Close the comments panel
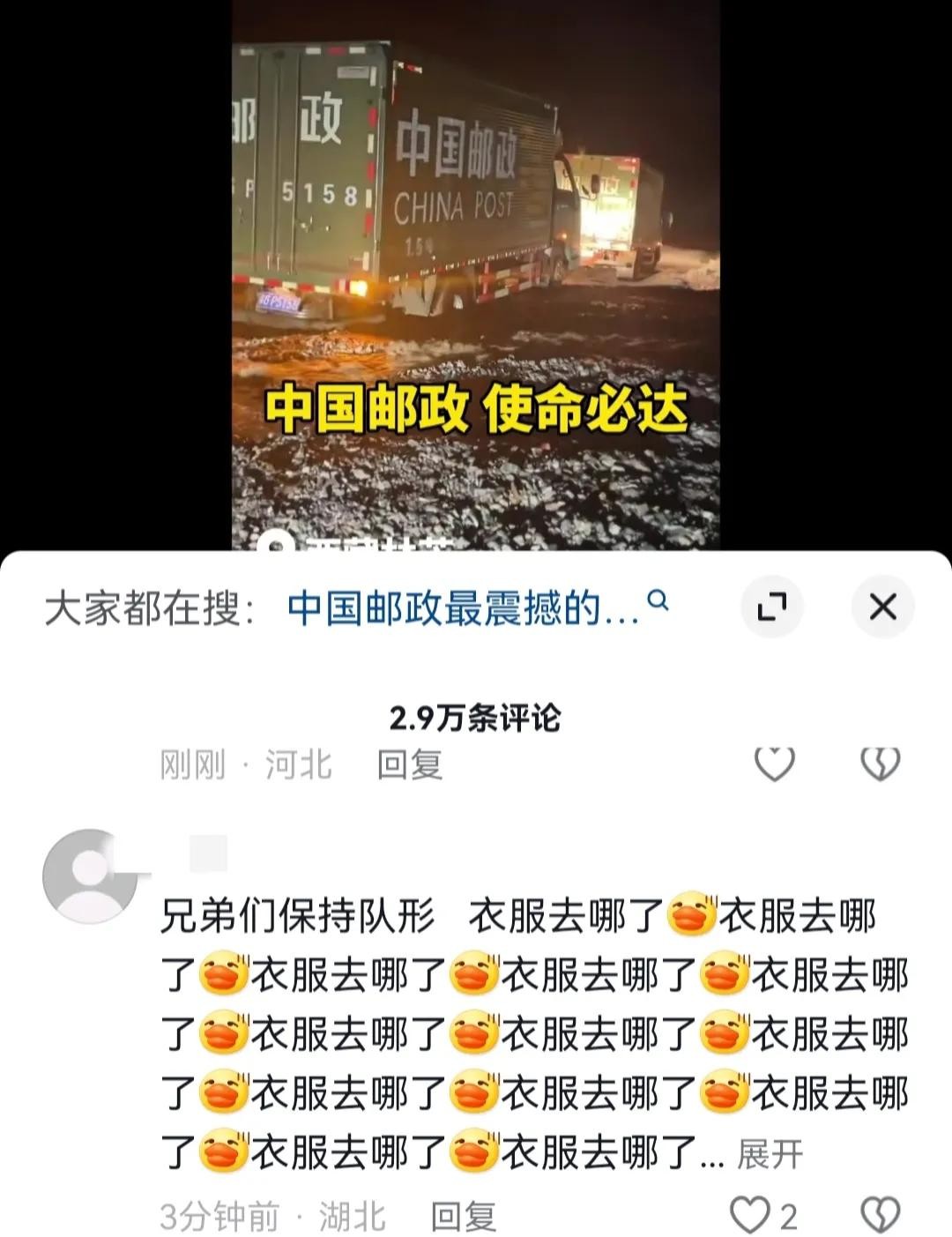The width and height of the screenshot is (952, 1237). click(882, 607)
